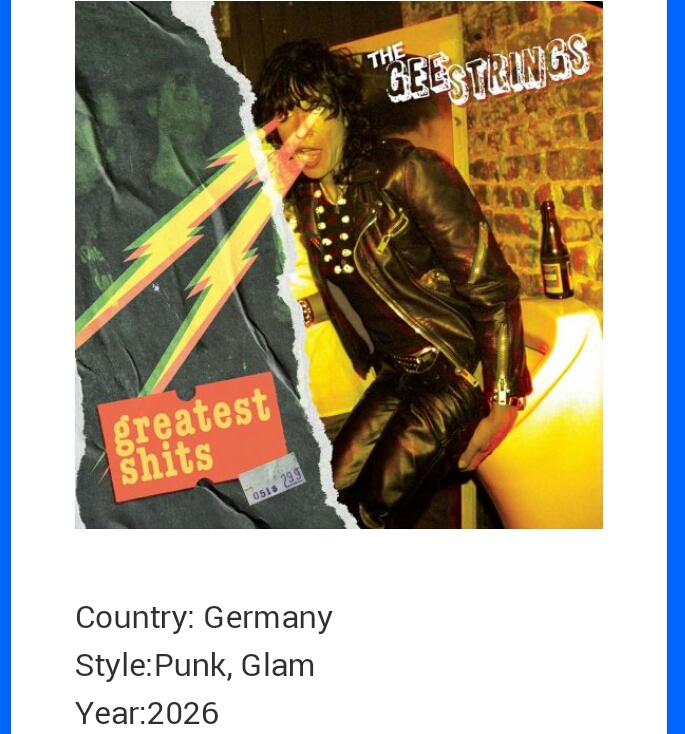The height and width of the screenshot is (734, 685).
Task: Open the Gee Strings album cover image
Action: click(x=338, y=265)
